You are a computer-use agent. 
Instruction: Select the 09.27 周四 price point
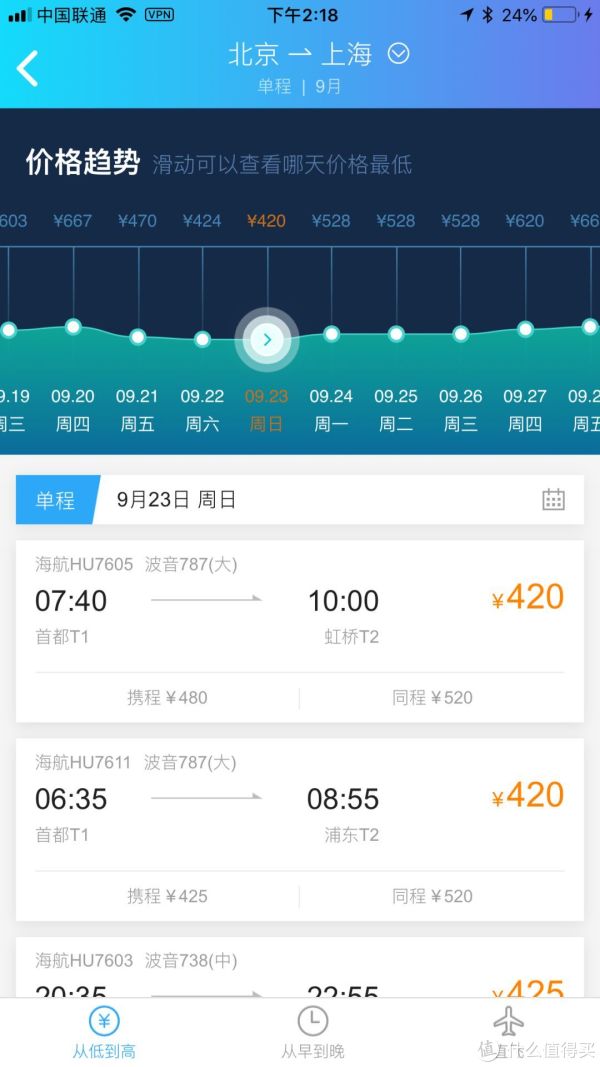pos(525,329)
